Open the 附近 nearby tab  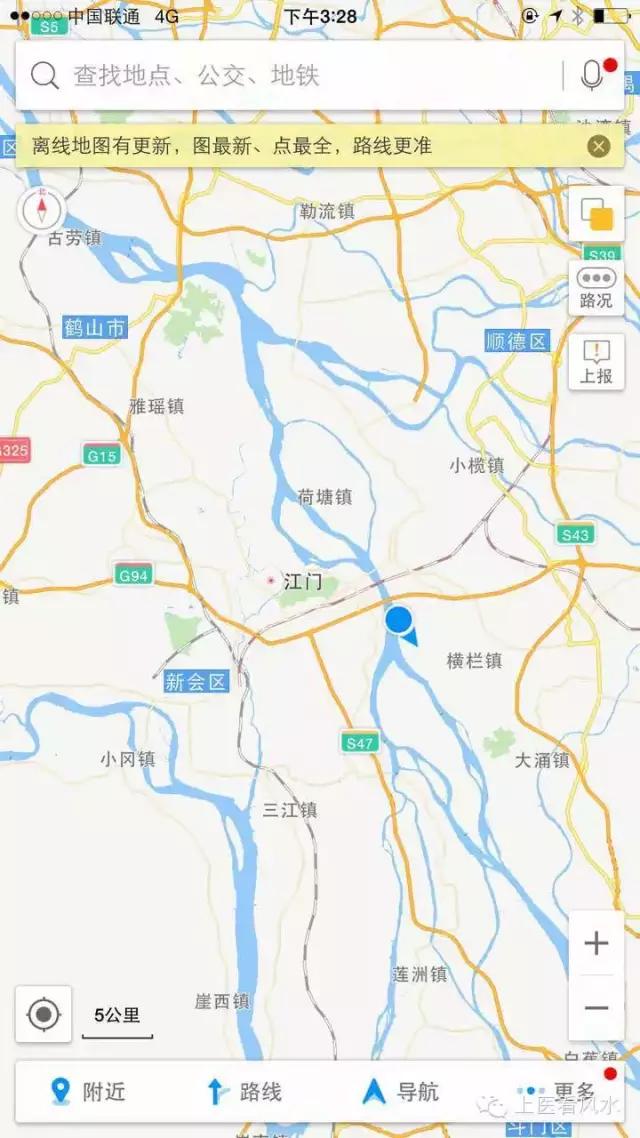[90, 1092]
